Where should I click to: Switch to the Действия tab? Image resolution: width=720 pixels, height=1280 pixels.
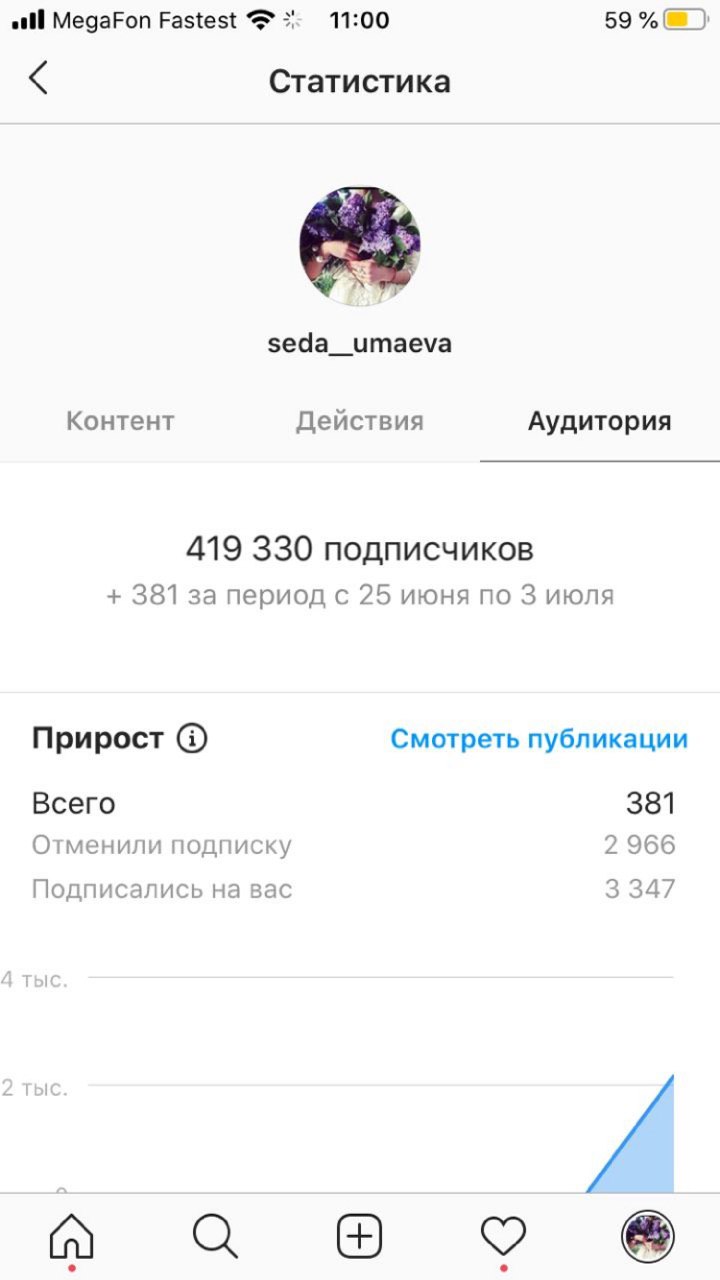click(x=359, y=421)
